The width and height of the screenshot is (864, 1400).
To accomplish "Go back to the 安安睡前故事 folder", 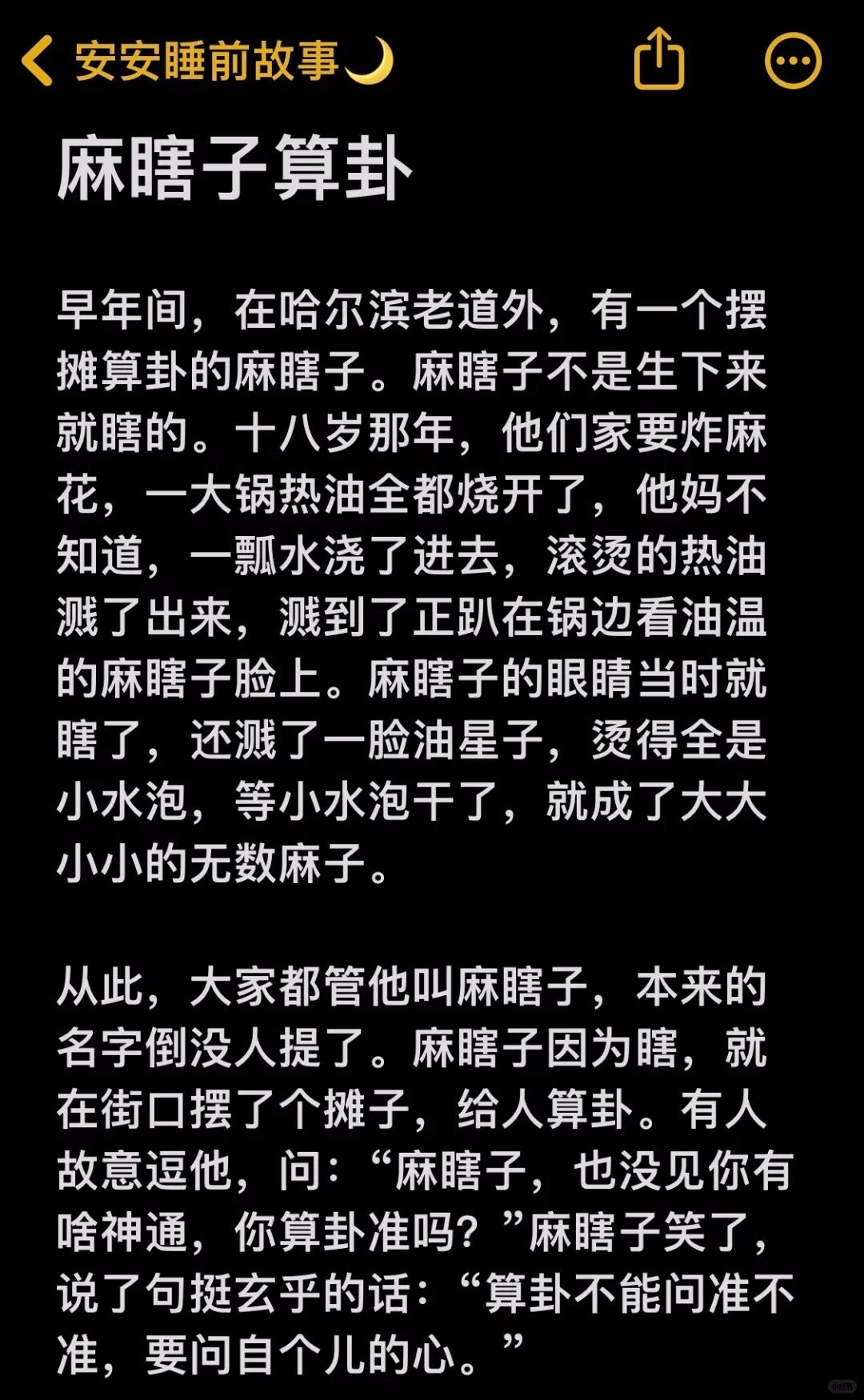I will click(38, 61).
